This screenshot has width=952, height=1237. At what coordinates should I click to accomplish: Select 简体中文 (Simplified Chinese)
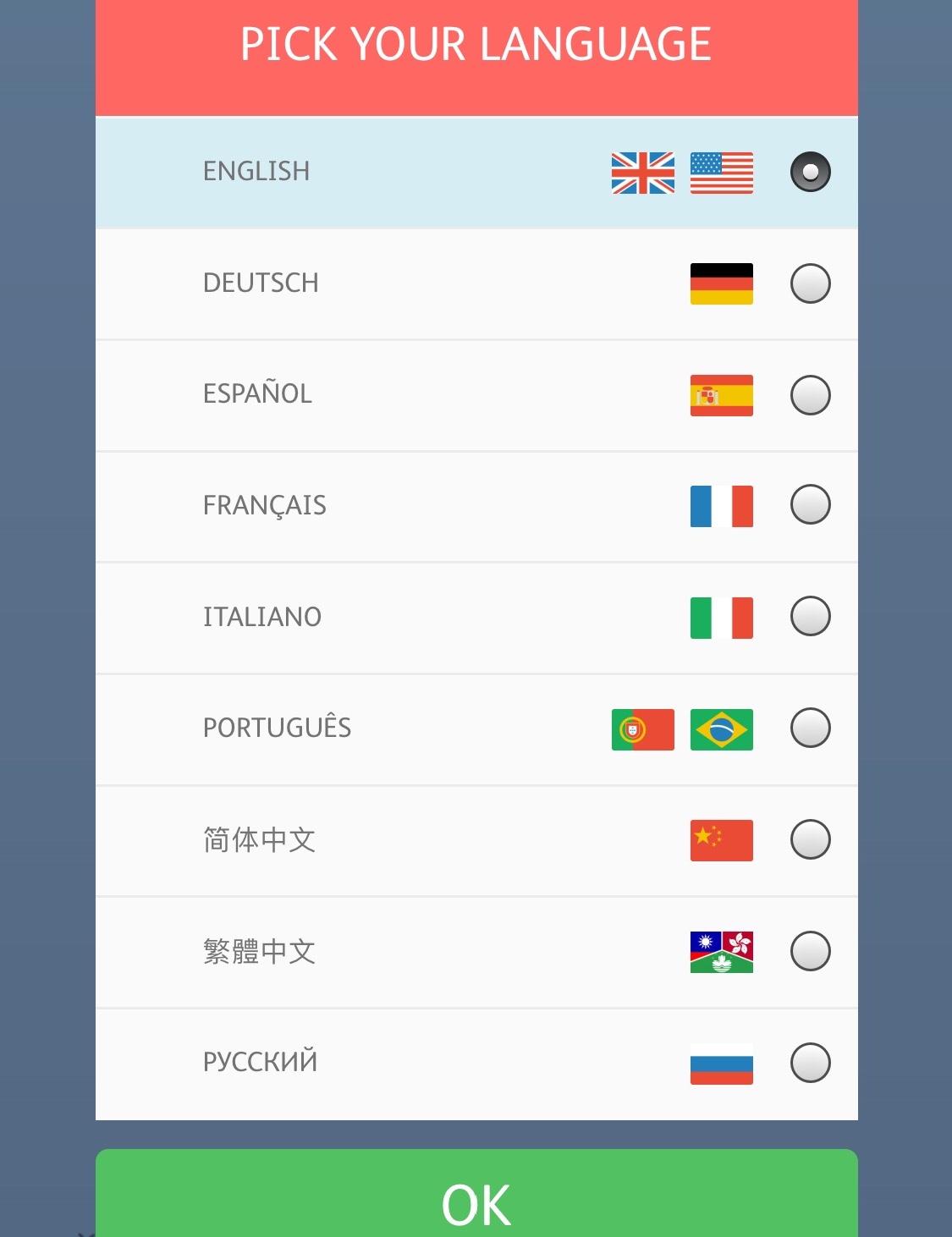click(x=810, y=839)
